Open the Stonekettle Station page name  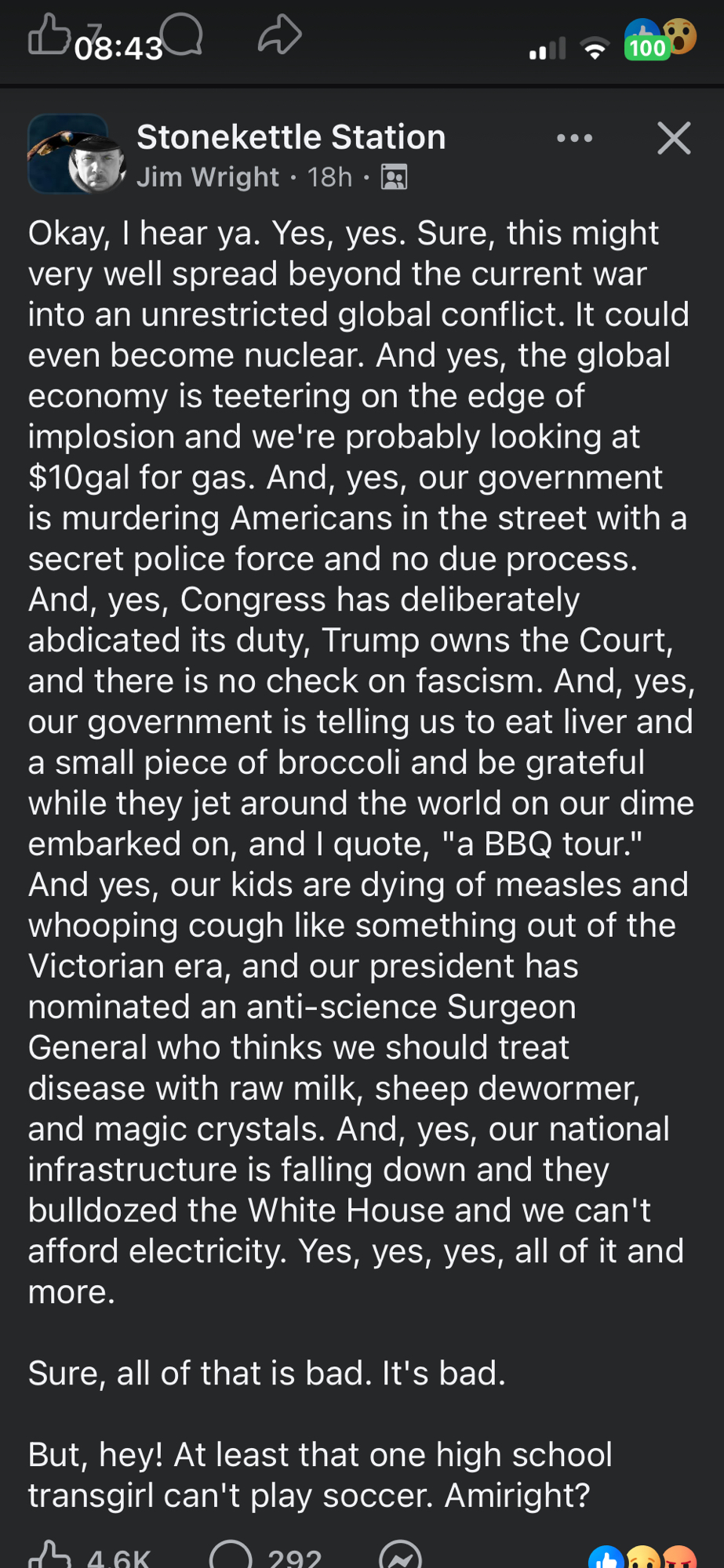click(291, 137)
